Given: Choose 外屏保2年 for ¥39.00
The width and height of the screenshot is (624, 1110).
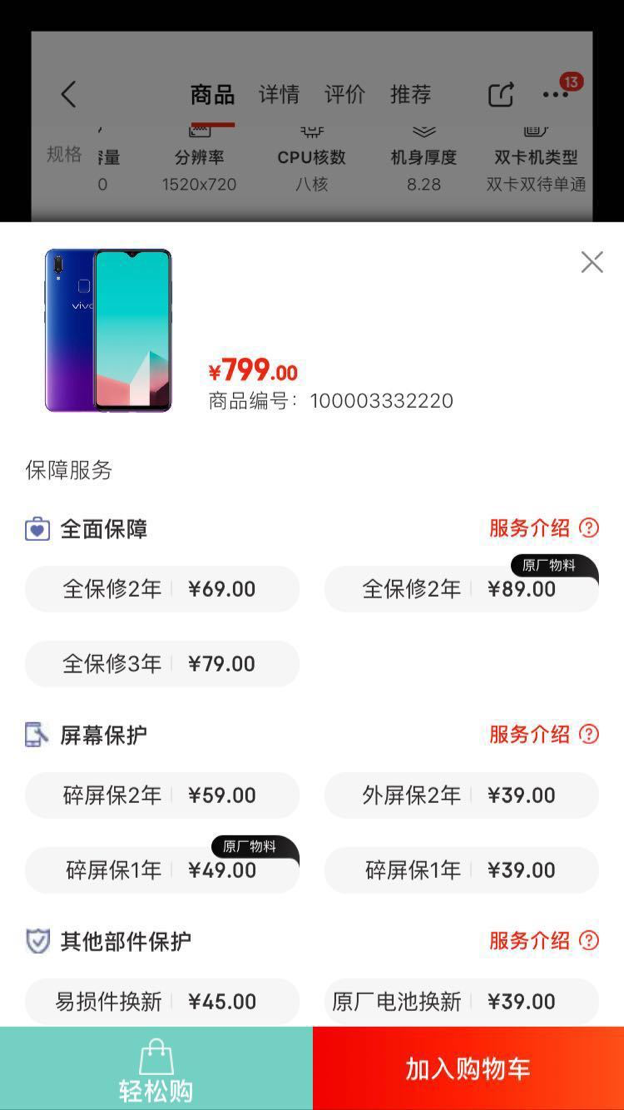Looking at the screenshot, I should pos(461,796).
